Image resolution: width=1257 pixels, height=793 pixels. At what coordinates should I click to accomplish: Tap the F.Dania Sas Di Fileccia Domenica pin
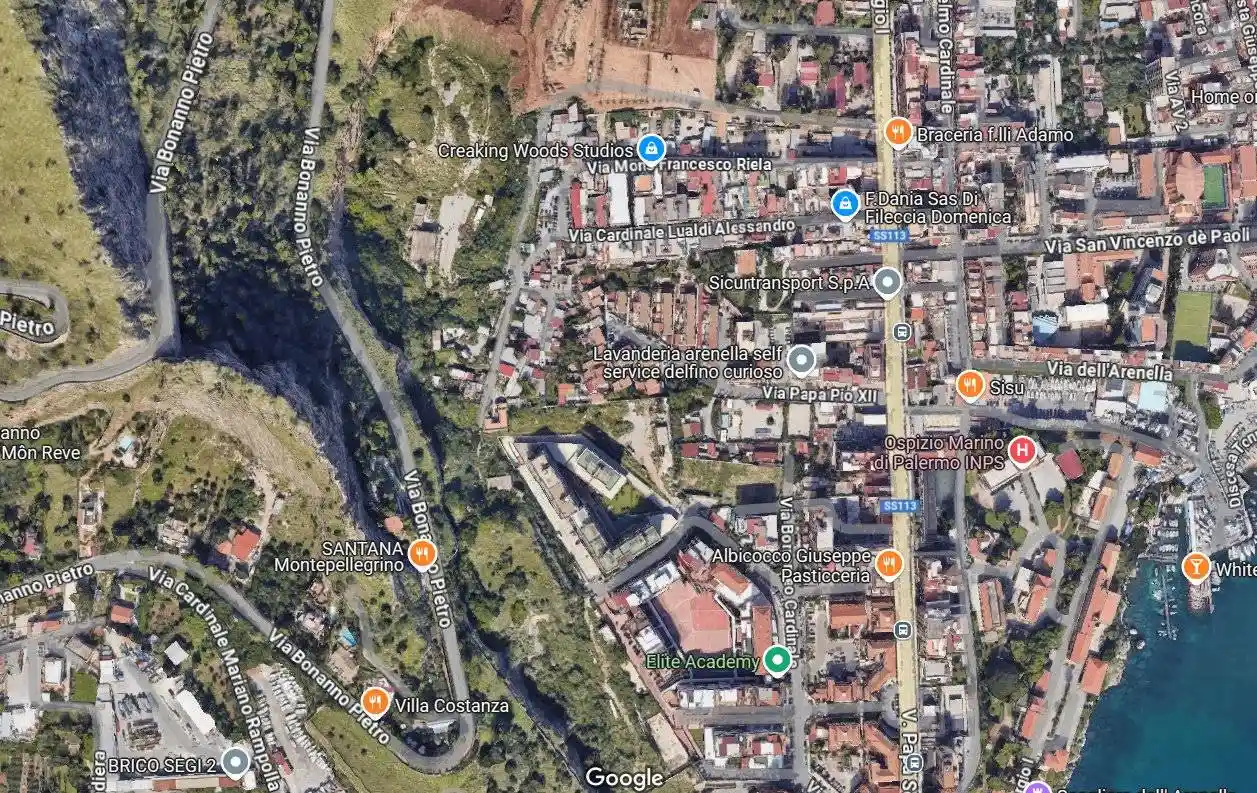[845, 204]
